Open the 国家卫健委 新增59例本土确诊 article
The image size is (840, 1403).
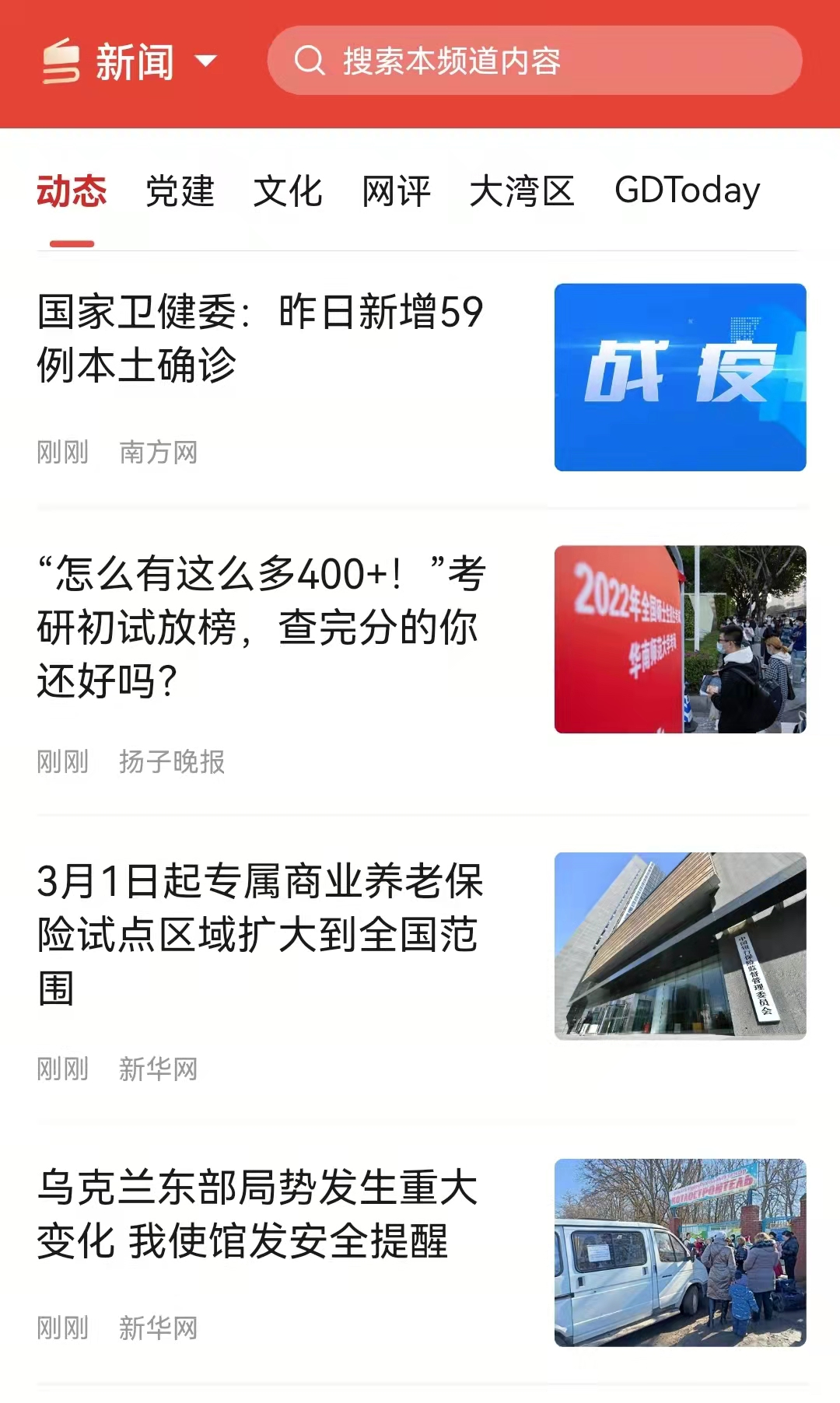(261, 338)
